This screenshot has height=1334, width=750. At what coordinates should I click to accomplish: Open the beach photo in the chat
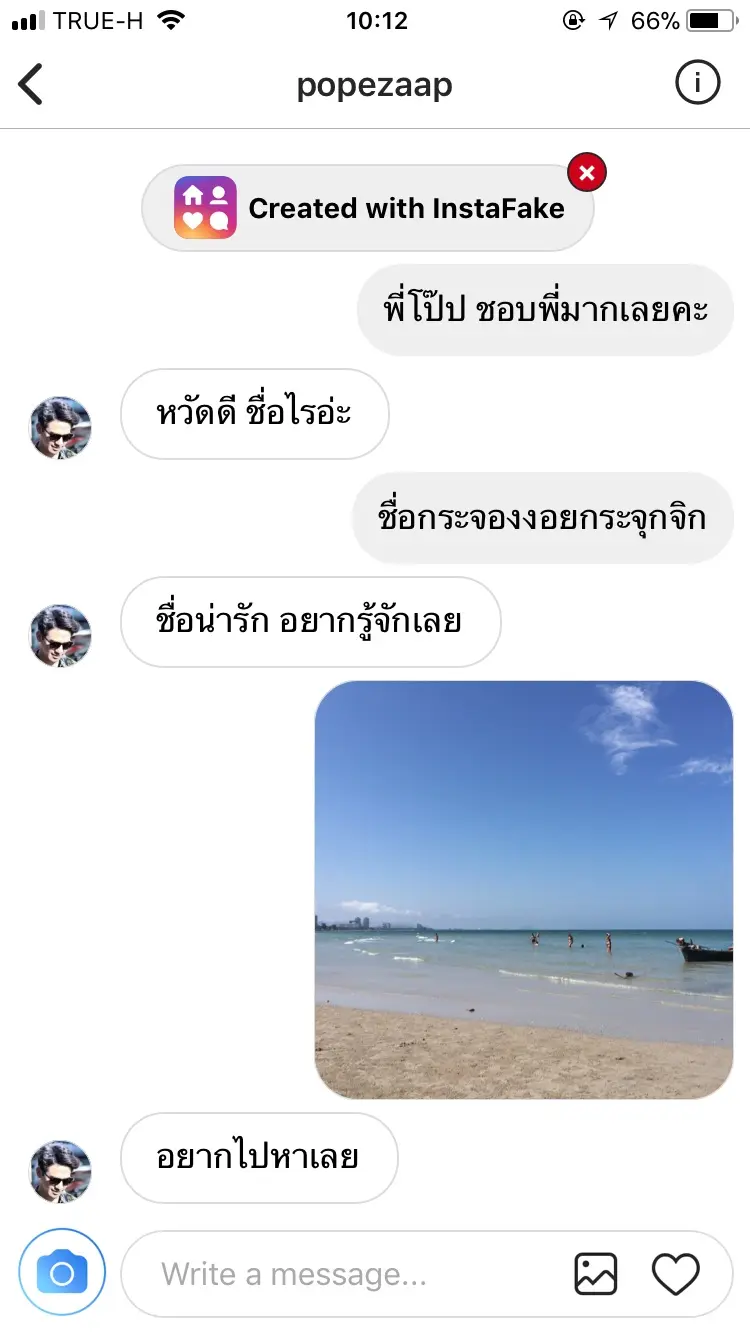tap(524, 890)
